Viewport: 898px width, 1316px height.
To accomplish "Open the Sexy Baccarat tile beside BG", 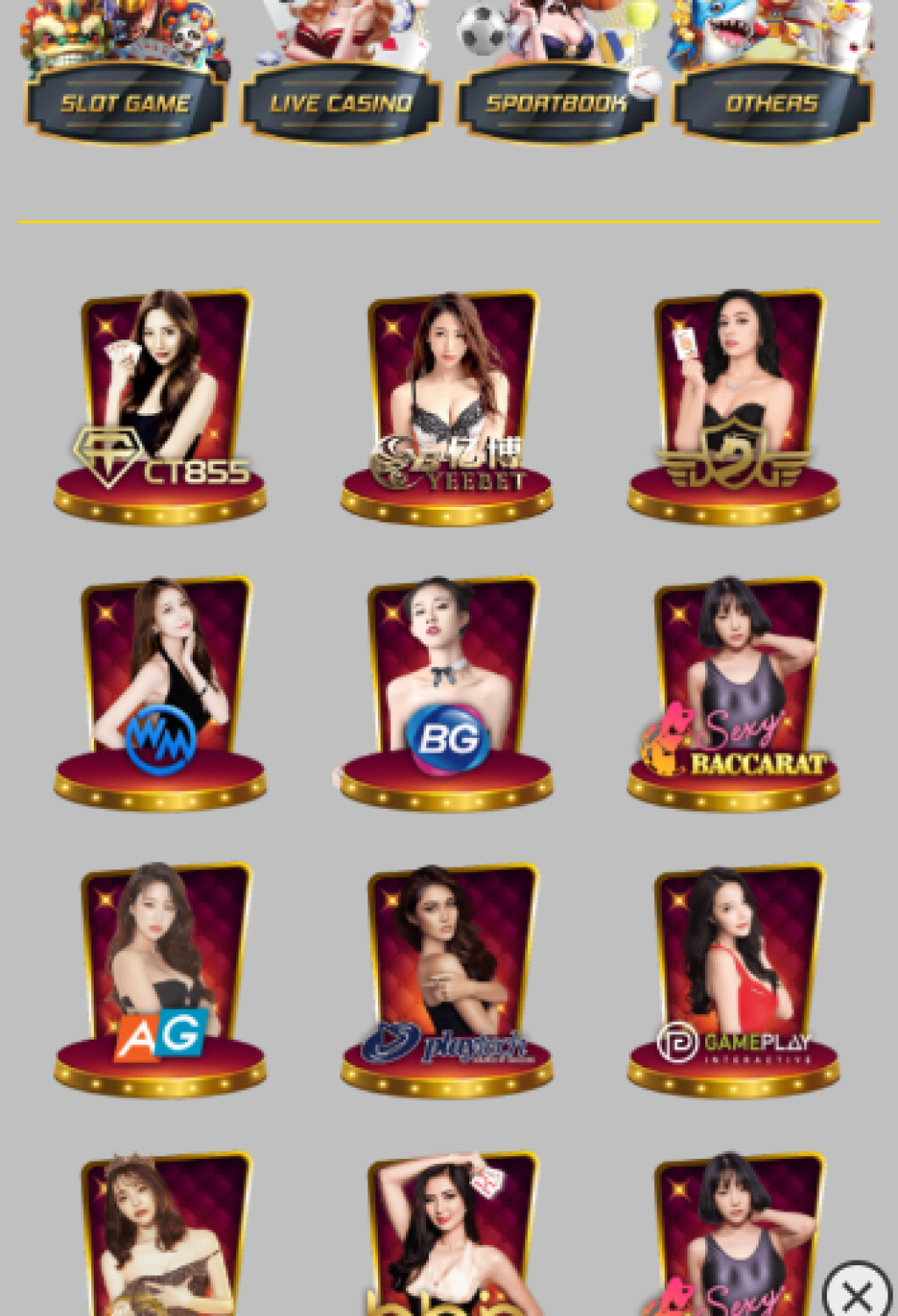I will pos(734,692).
